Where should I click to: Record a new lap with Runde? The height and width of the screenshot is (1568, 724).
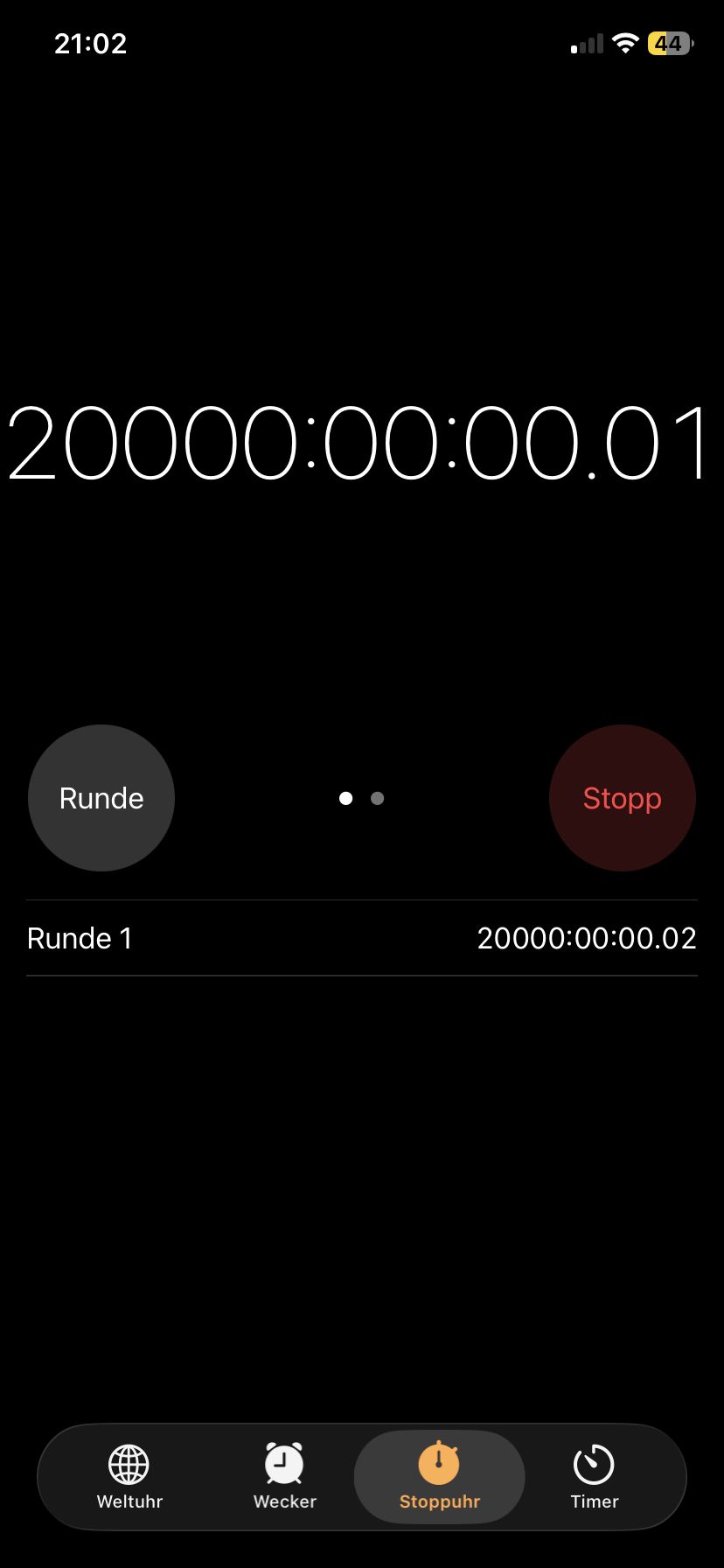[x=101, y=798]
